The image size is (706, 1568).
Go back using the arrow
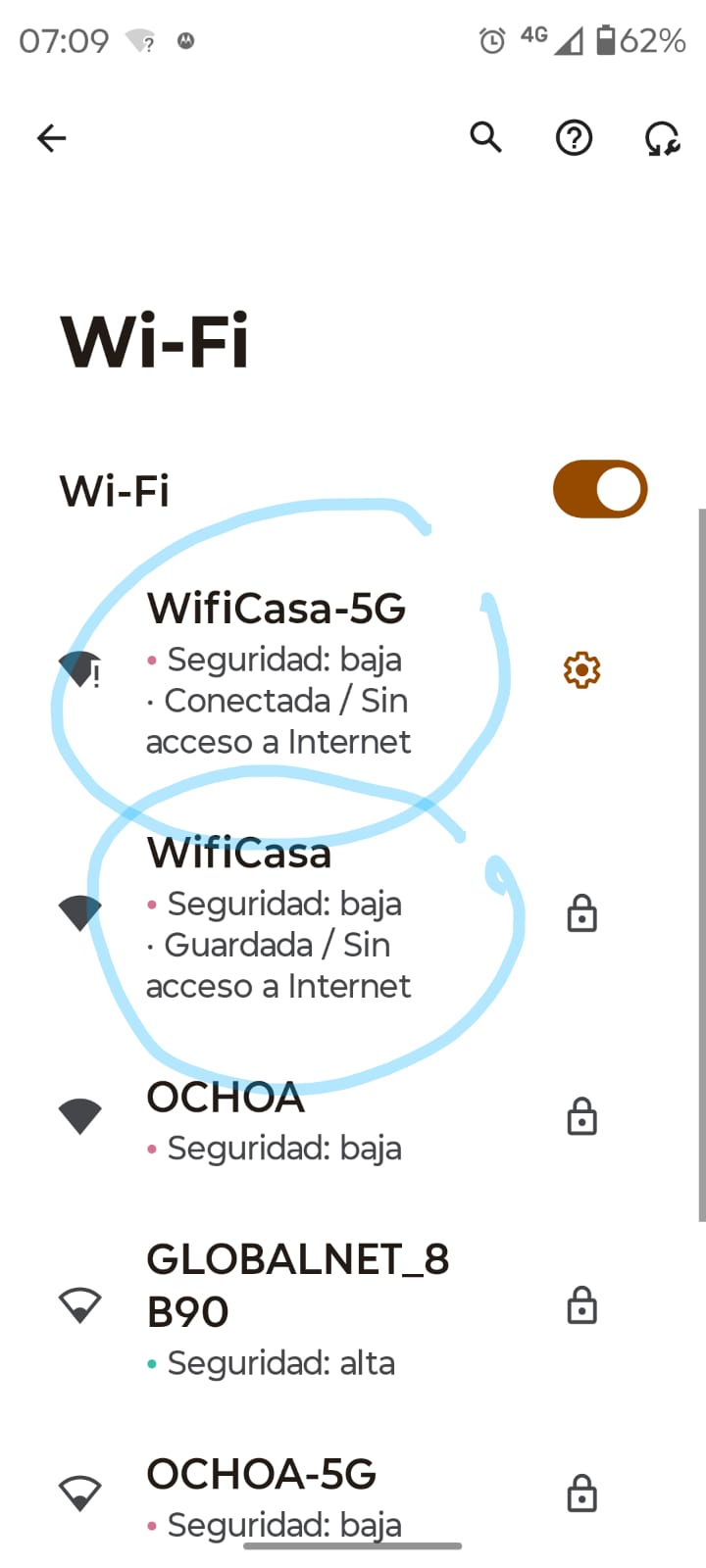[x=52, y=138]
